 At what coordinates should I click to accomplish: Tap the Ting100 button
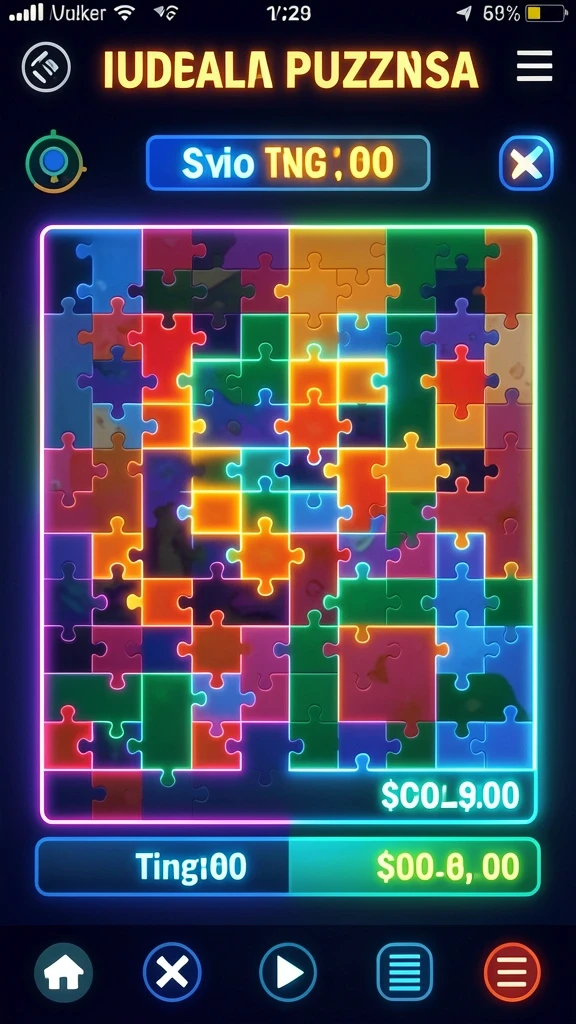pos(163,867)
